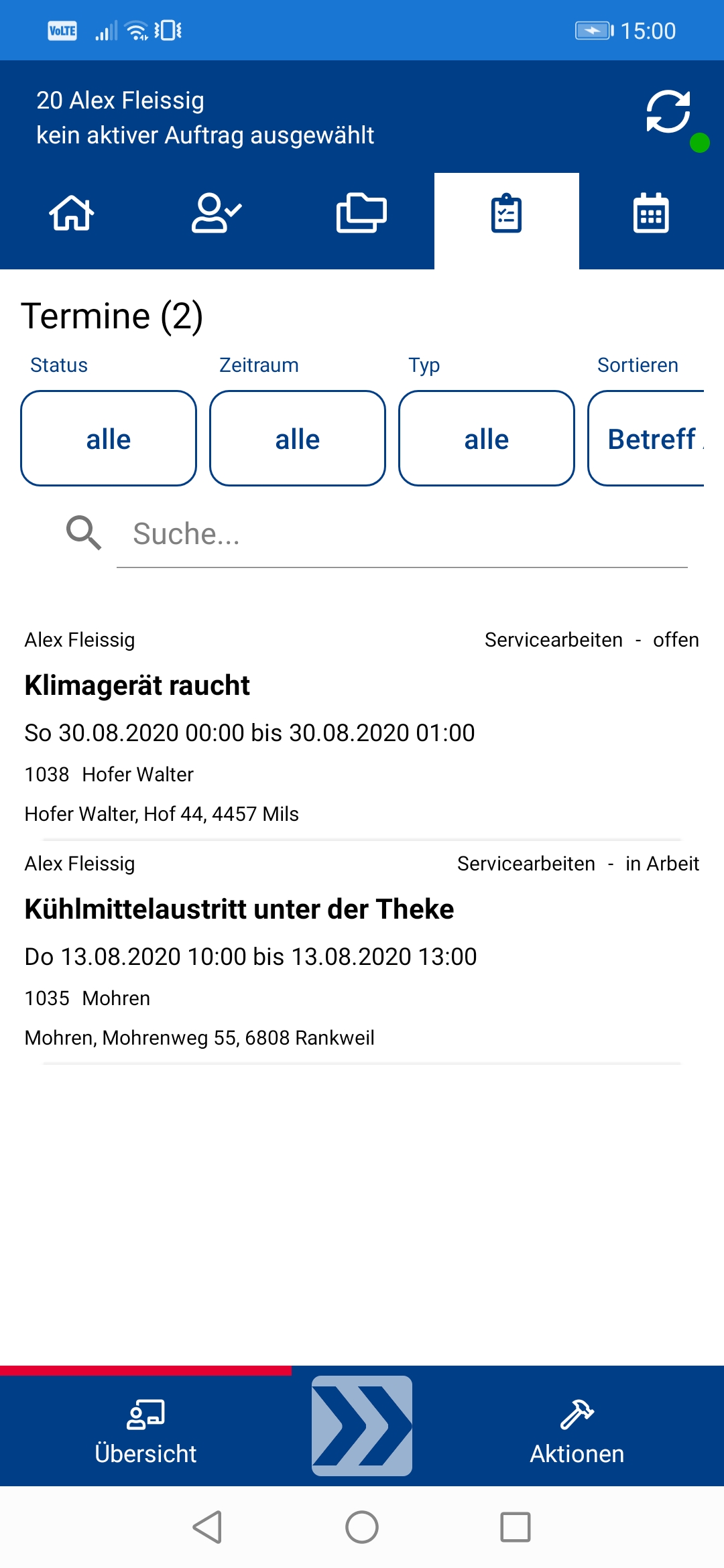Switch to the folders tab
Image resolution: width=724 pixels, height=1568 pixels.
tap(361, 214)
